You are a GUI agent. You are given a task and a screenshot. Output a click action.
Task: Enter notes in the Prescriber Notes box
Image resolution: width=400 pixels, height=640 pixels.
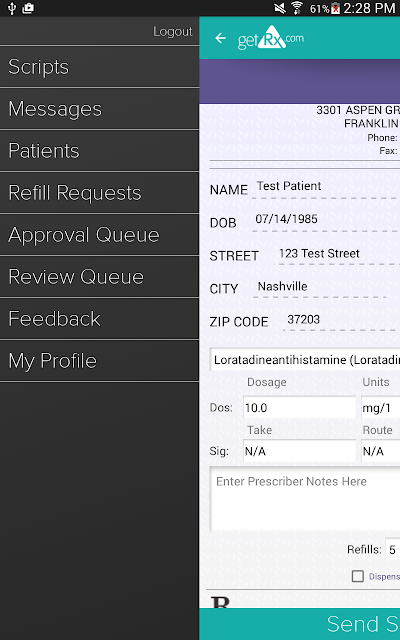pos(305,499)
